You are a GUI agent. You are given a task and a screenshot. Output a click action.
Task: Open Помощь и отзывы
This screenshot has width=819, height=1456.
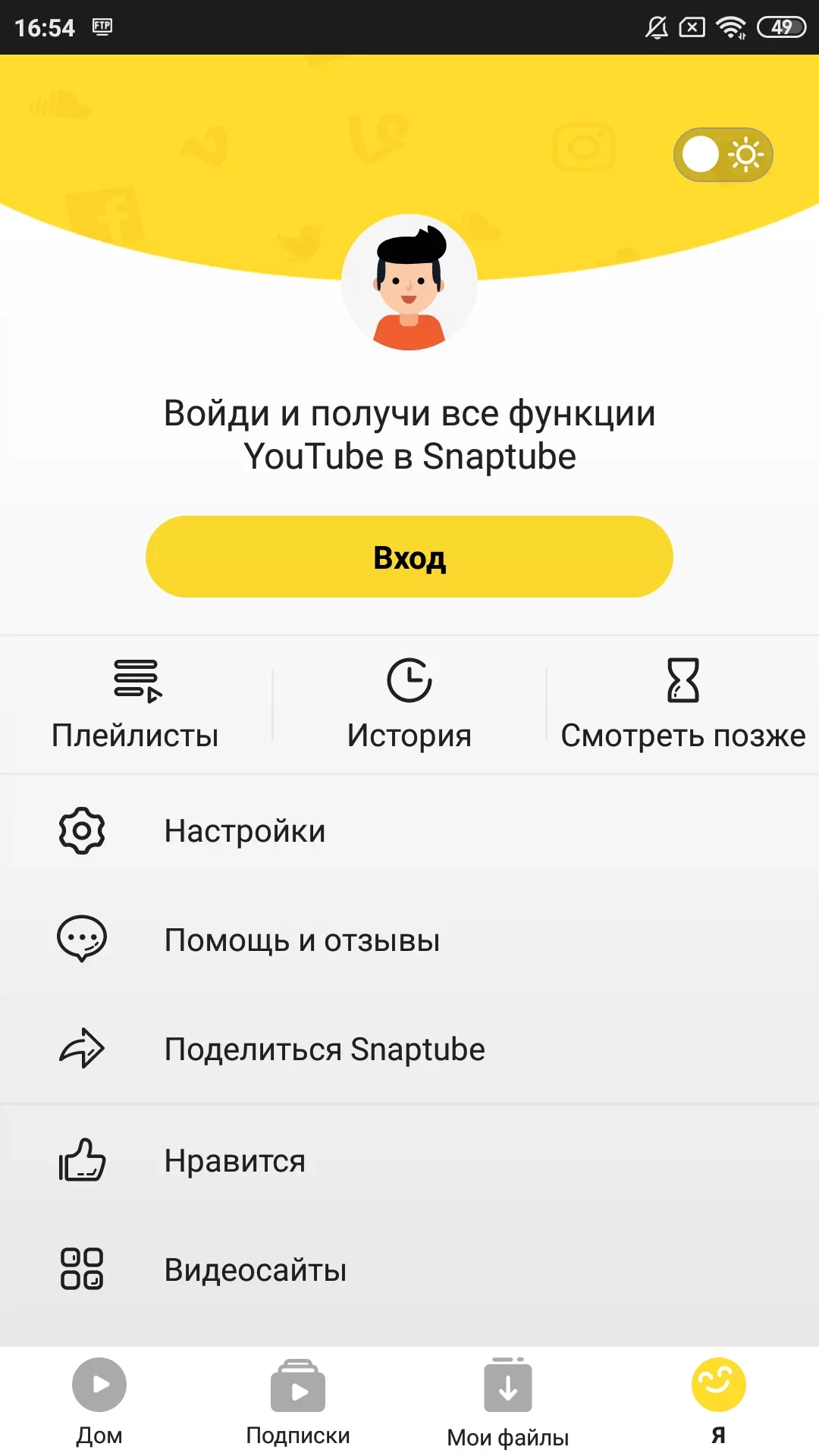pyautogui.click(x=409, y=940)
